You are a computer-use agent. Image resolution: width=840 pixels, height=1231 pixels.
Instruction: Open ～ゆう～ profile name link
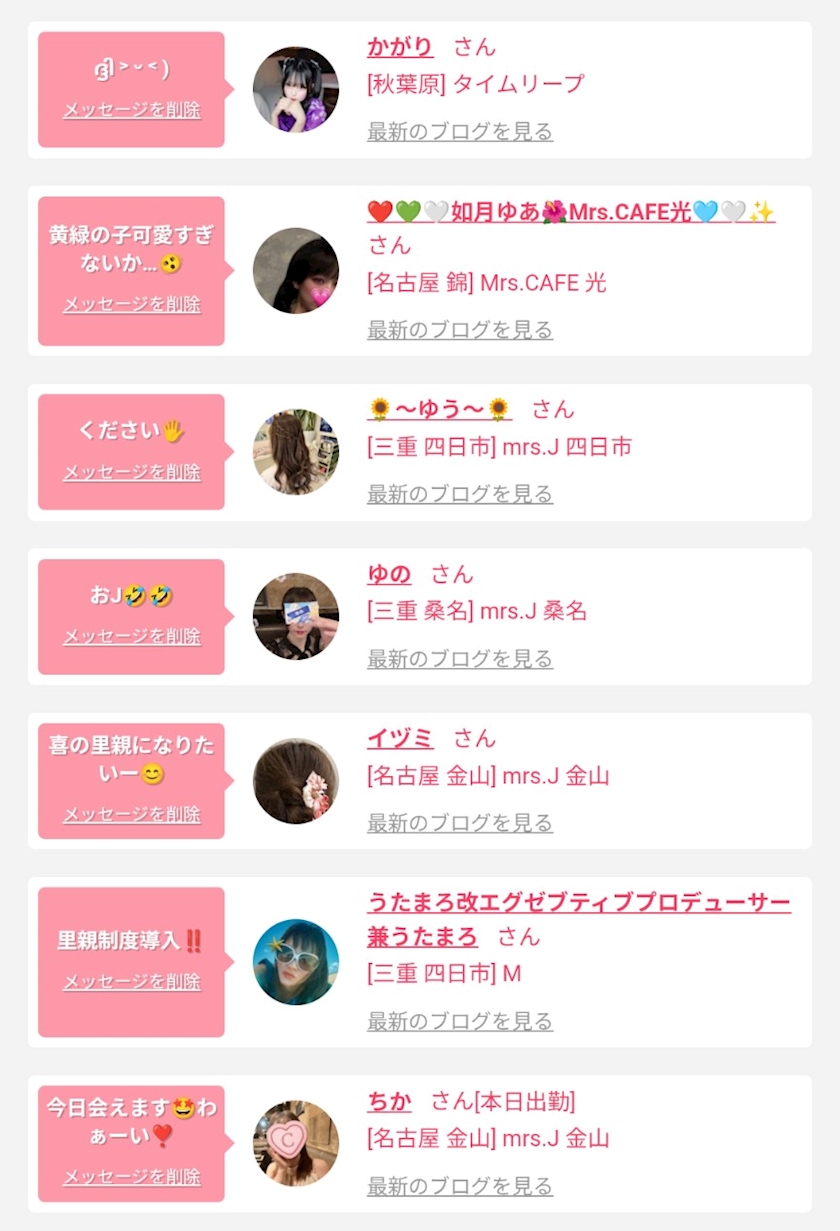pyautogui.click(x=440, y=409)
